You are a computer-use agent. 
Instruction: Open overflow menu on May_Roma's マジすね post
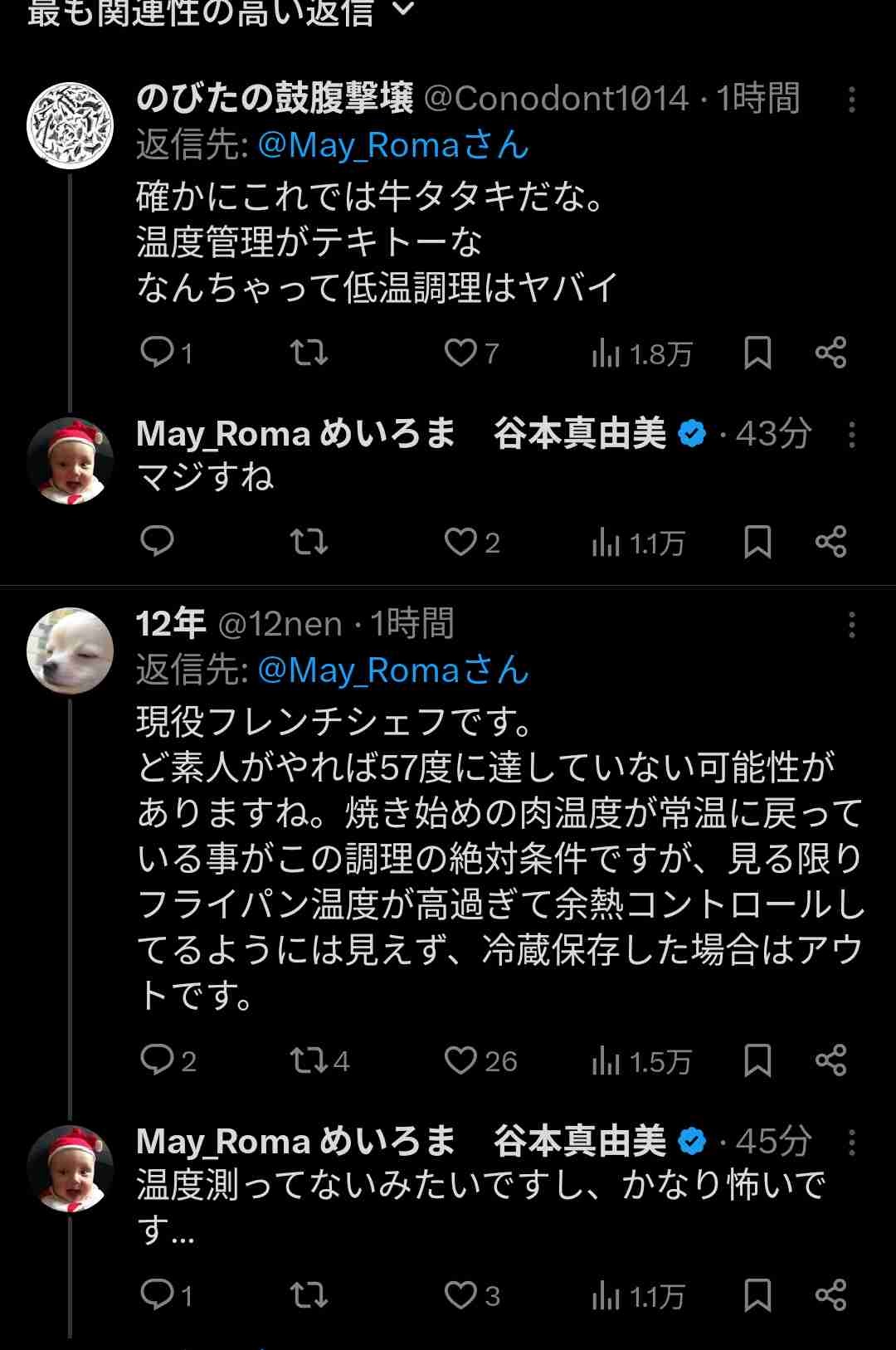851,435
